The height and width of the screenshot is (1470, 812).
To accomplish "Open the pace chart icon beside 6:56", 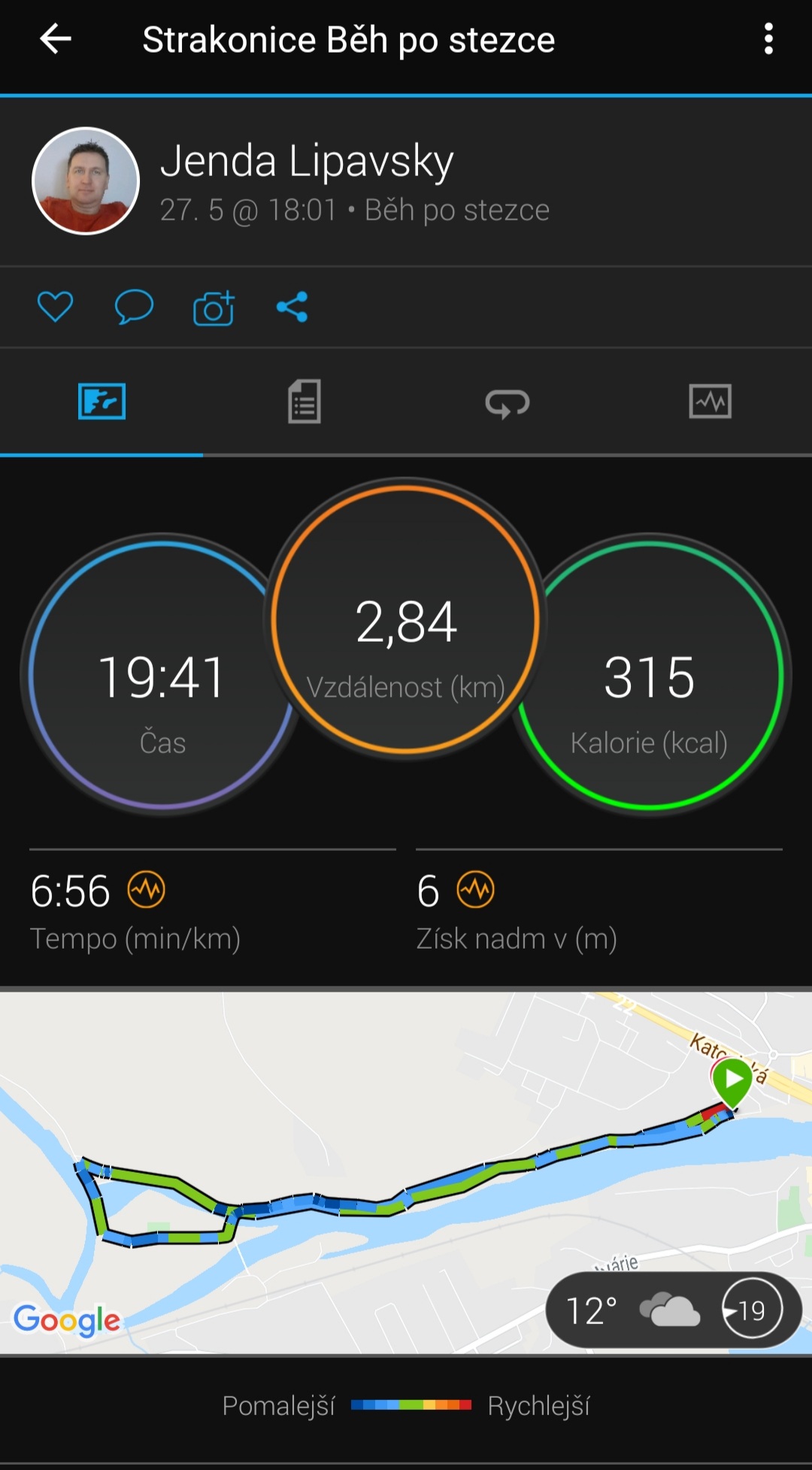I will 147,891.
